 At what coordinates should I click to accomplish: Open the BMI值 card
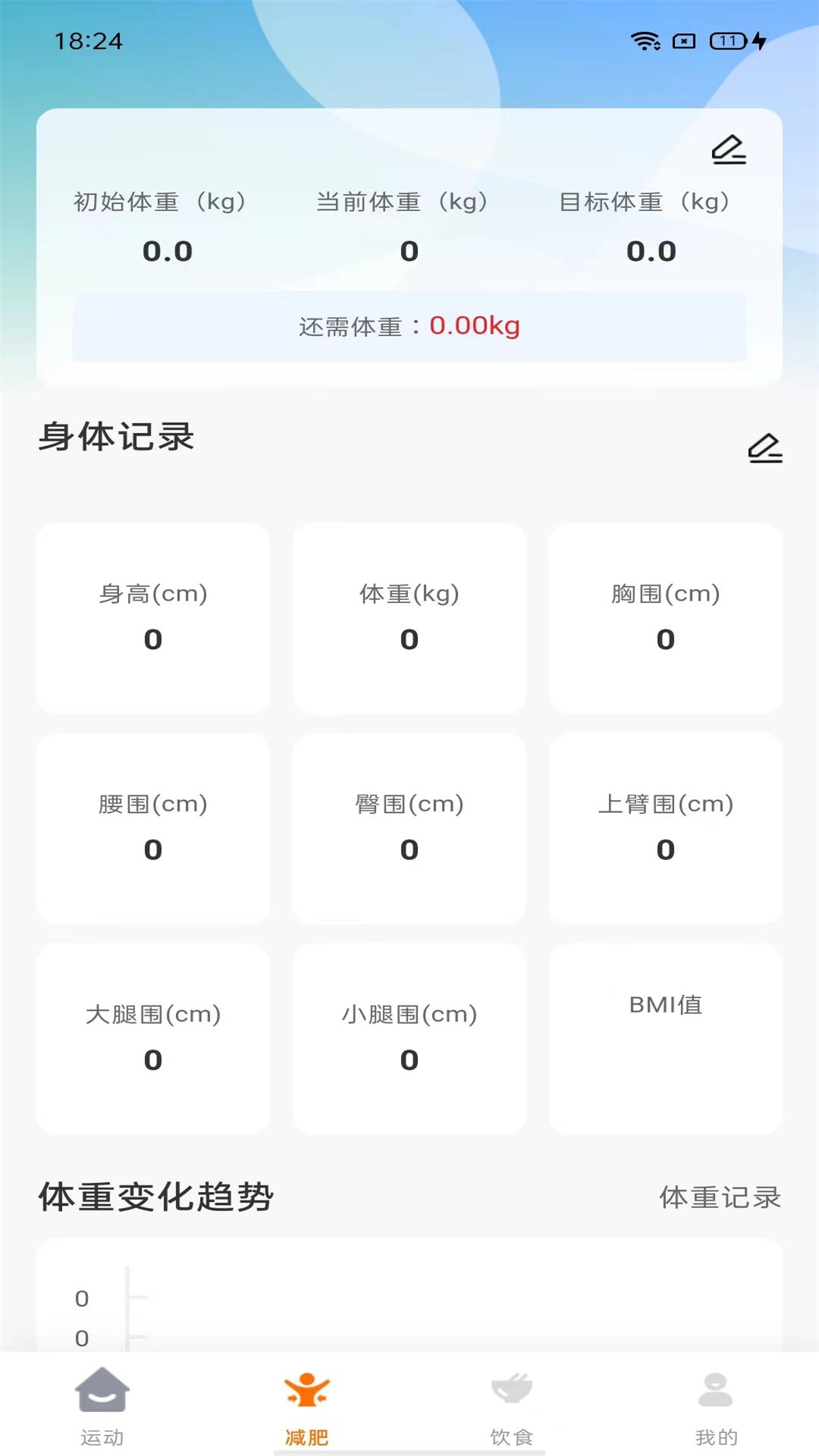tap(665, 1040)
